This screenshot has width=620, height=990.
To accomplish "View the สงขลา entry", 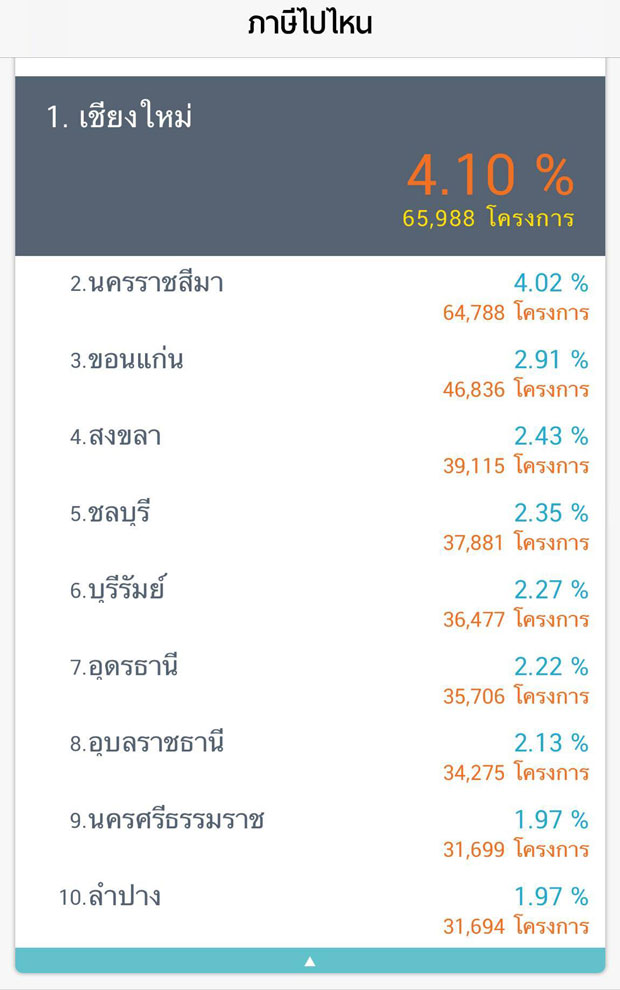I will tap(310, 450).
